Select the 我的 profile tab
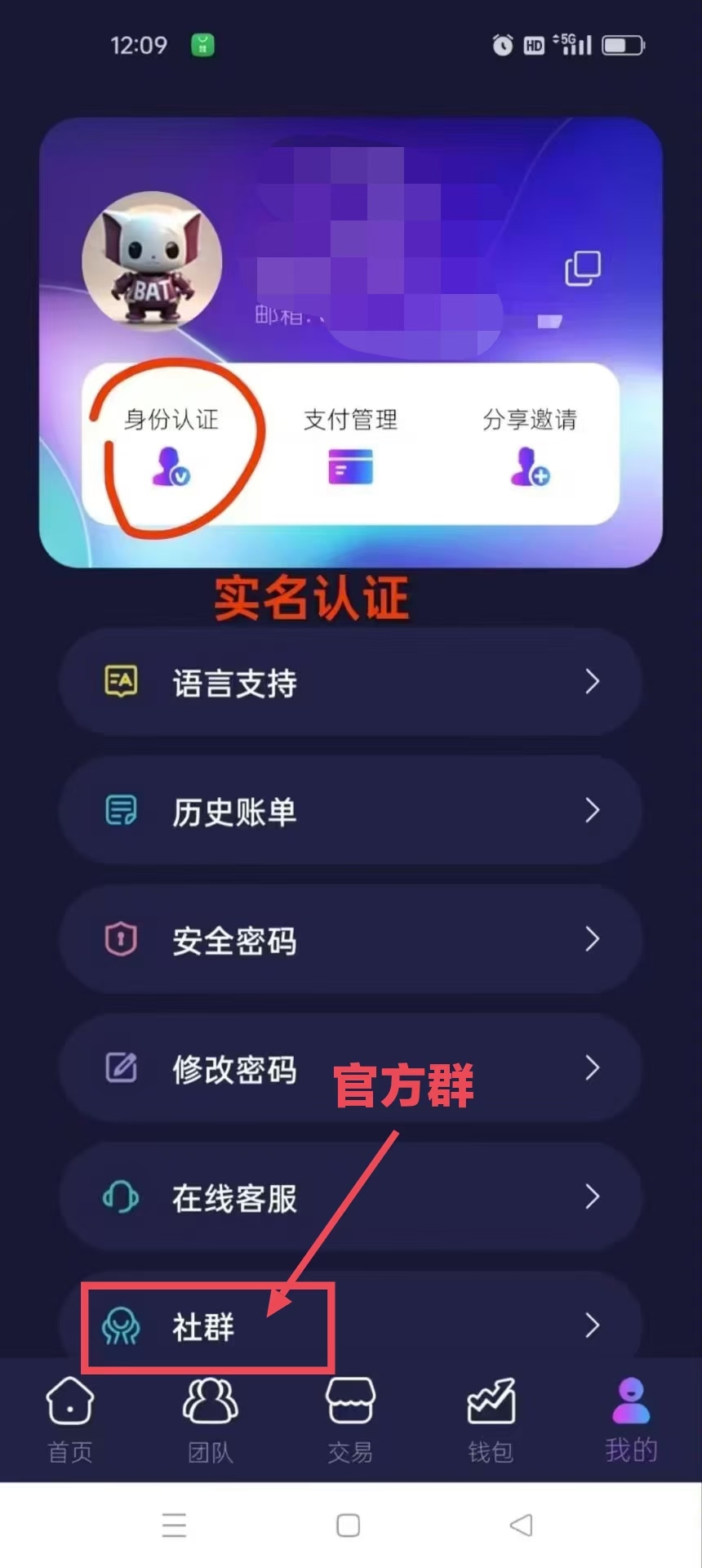The height and width of the screenshot is (1568, 702). (631, 1419)
